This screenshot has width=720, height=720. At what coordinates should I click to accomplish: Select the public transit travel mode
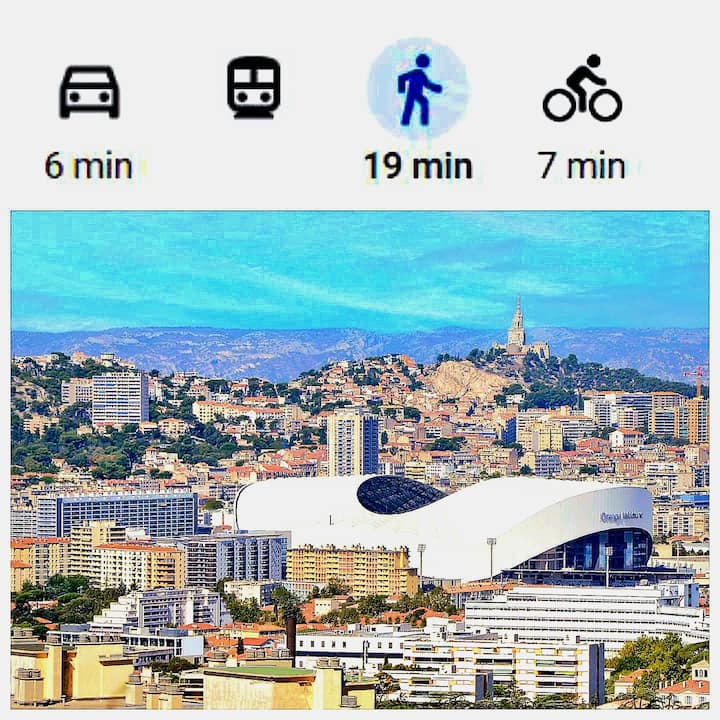point(254,88)
